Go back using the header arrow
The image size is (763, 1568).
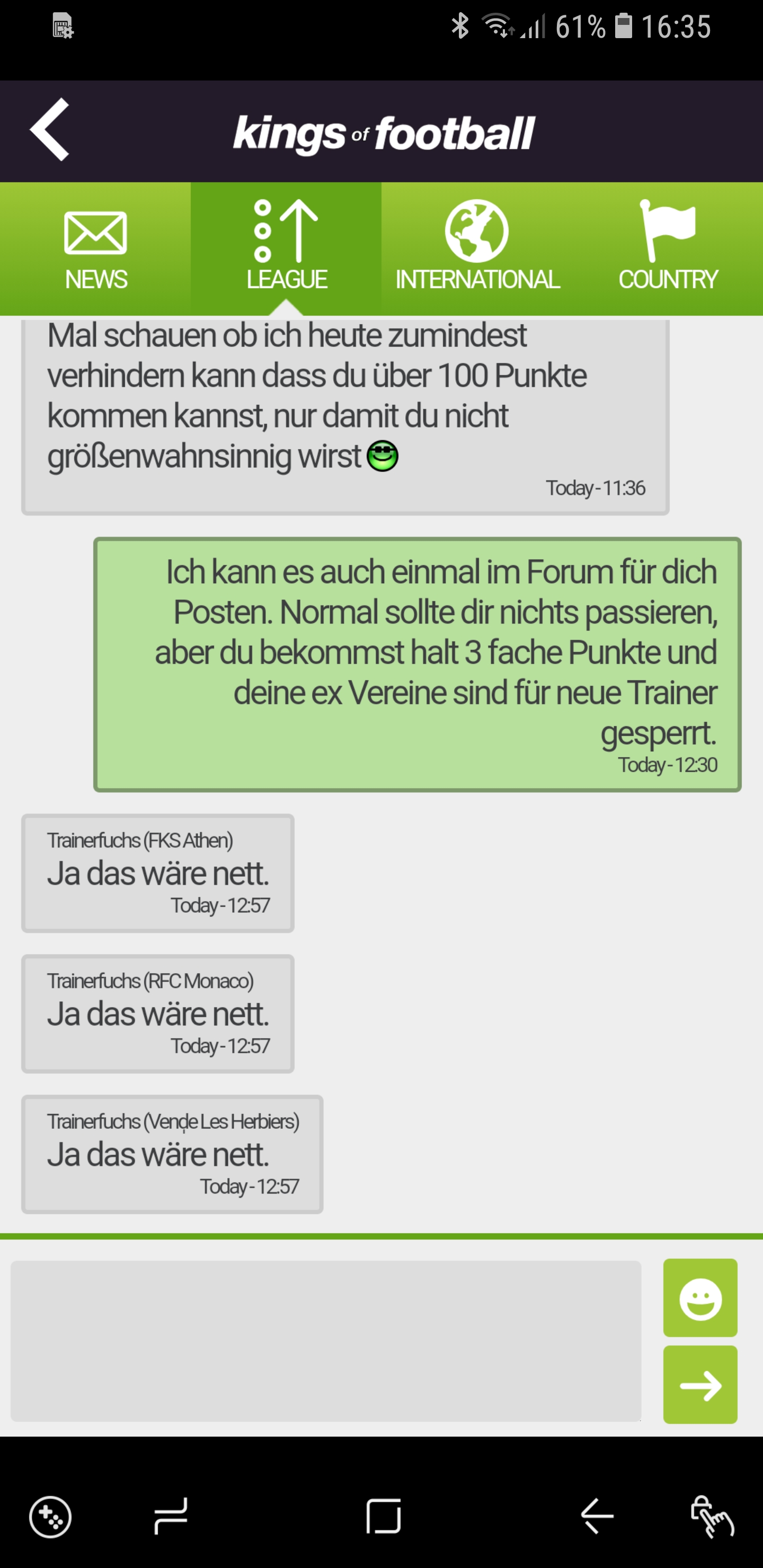pyautogui.click(x=50, y=130)
